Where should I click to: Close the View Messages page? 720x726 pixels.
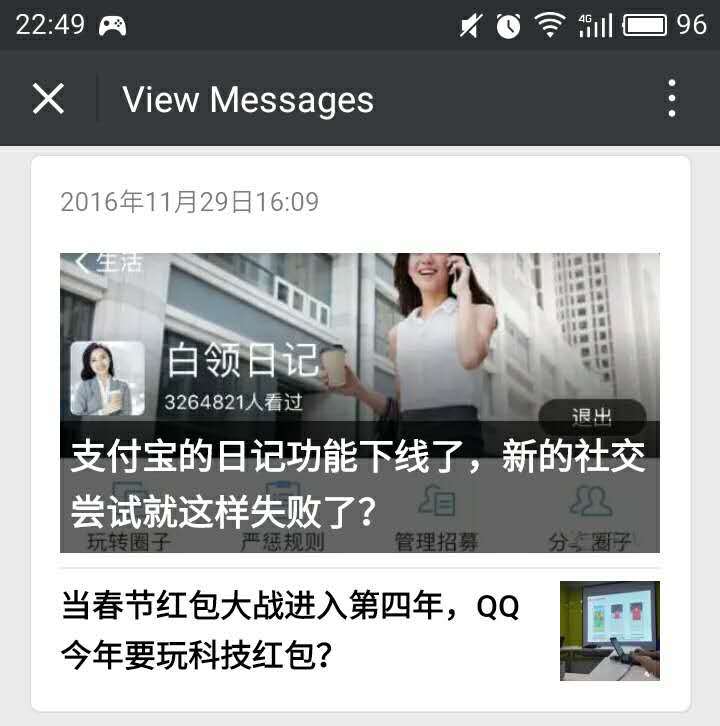(x=48, y=99)
